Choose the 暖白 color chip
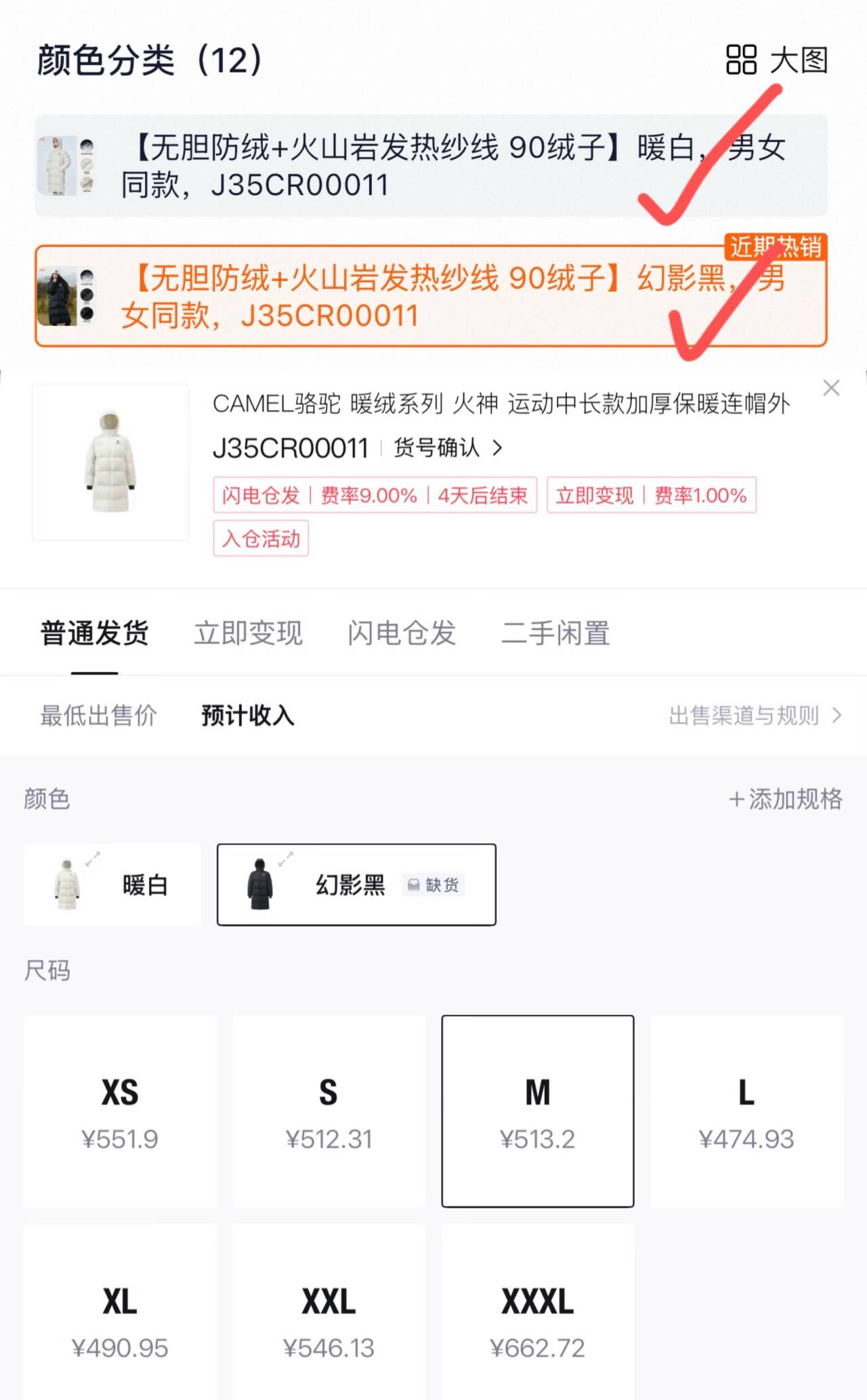This screenshot has height=1400, width=867. [112, 885]
